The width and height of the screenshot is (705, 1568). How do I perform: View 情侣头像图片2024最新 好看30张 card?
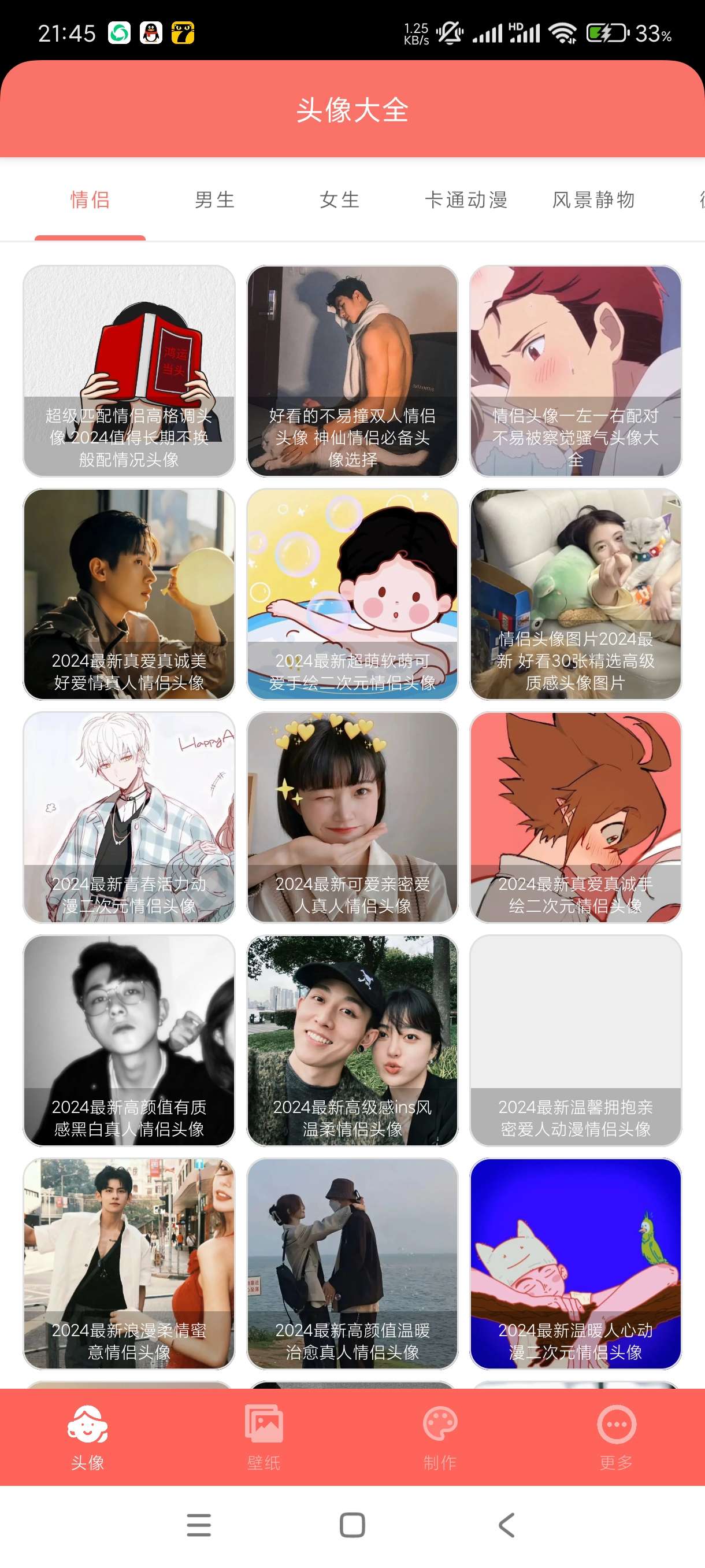tap(575, 594)
